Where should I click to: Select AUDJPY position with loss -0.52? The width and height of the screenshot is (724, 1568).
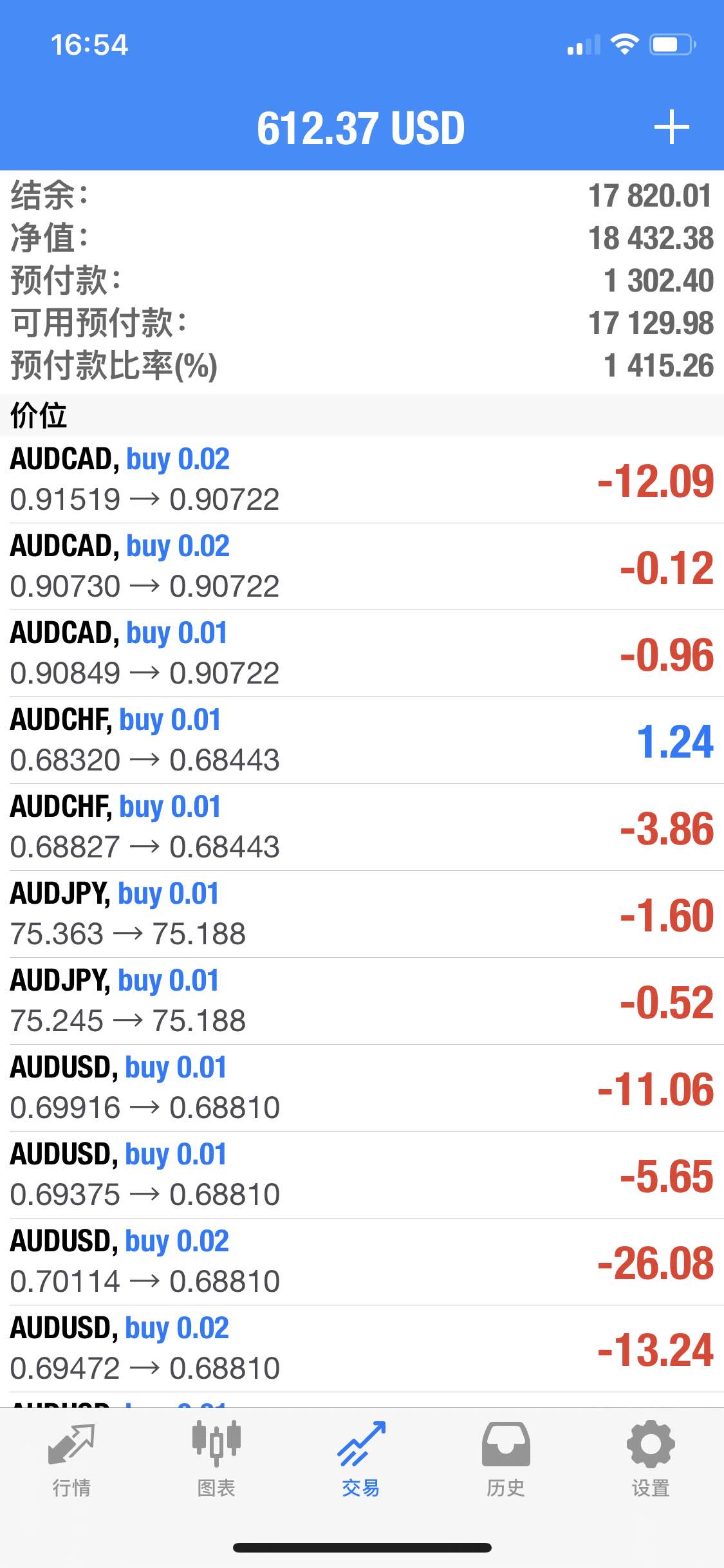tap(362, 1001)
